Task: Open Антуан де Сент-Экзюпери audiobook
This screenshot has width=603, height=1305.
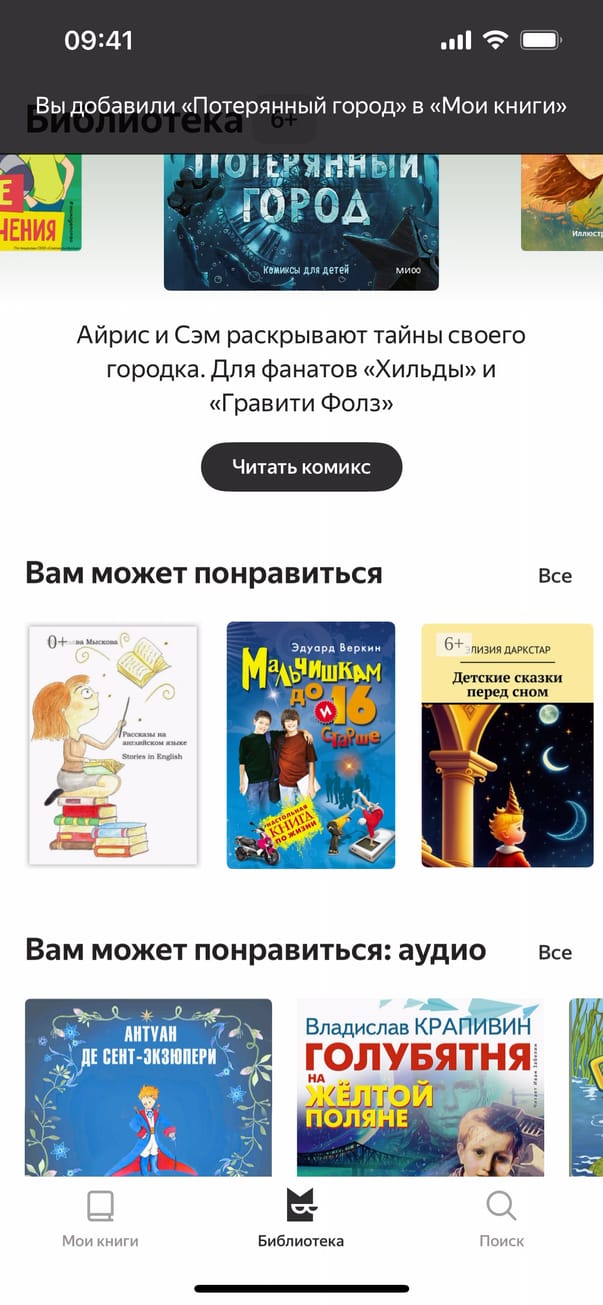Action: pyautogui.click(x=148, y=1087)
